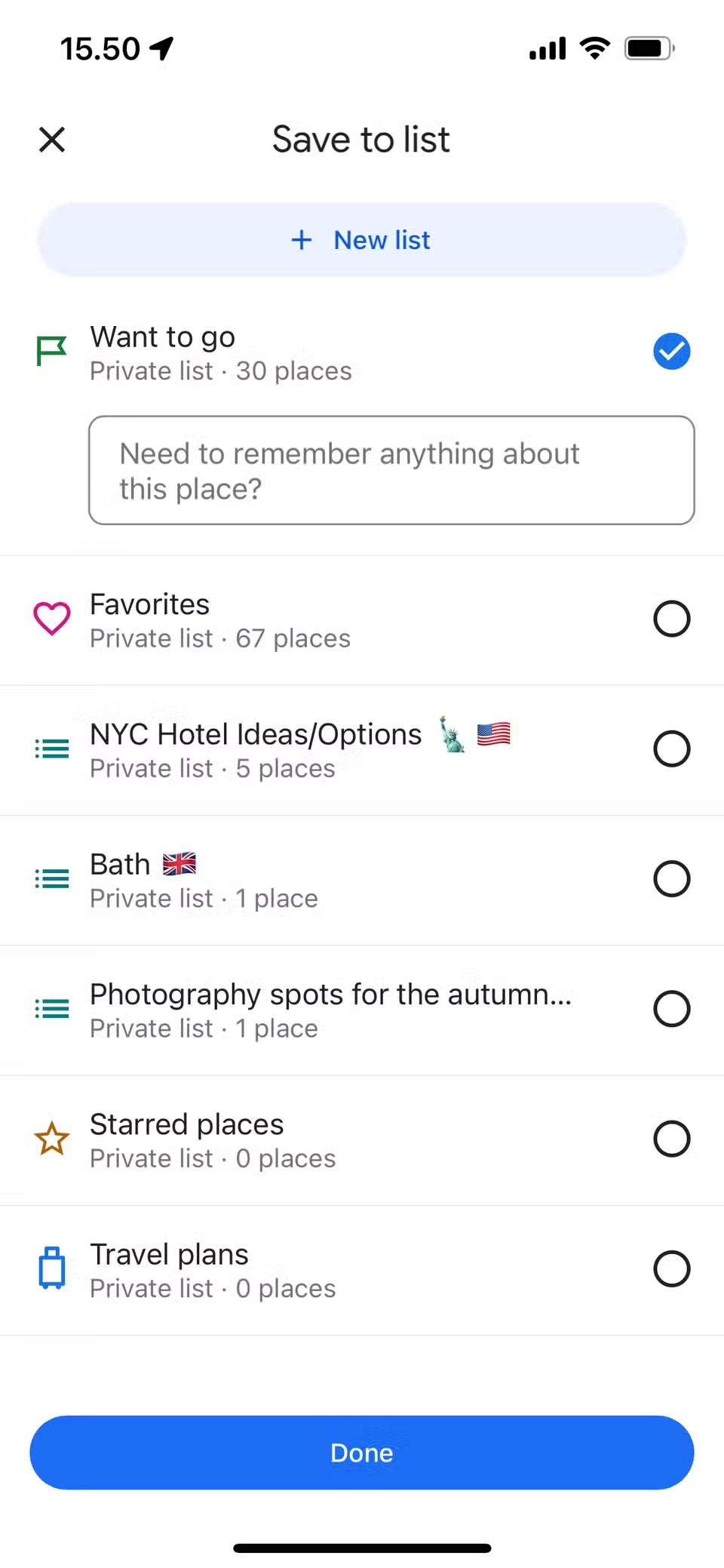
Task: Click the plus icon inside the New list button
Action: click(301, 239)
